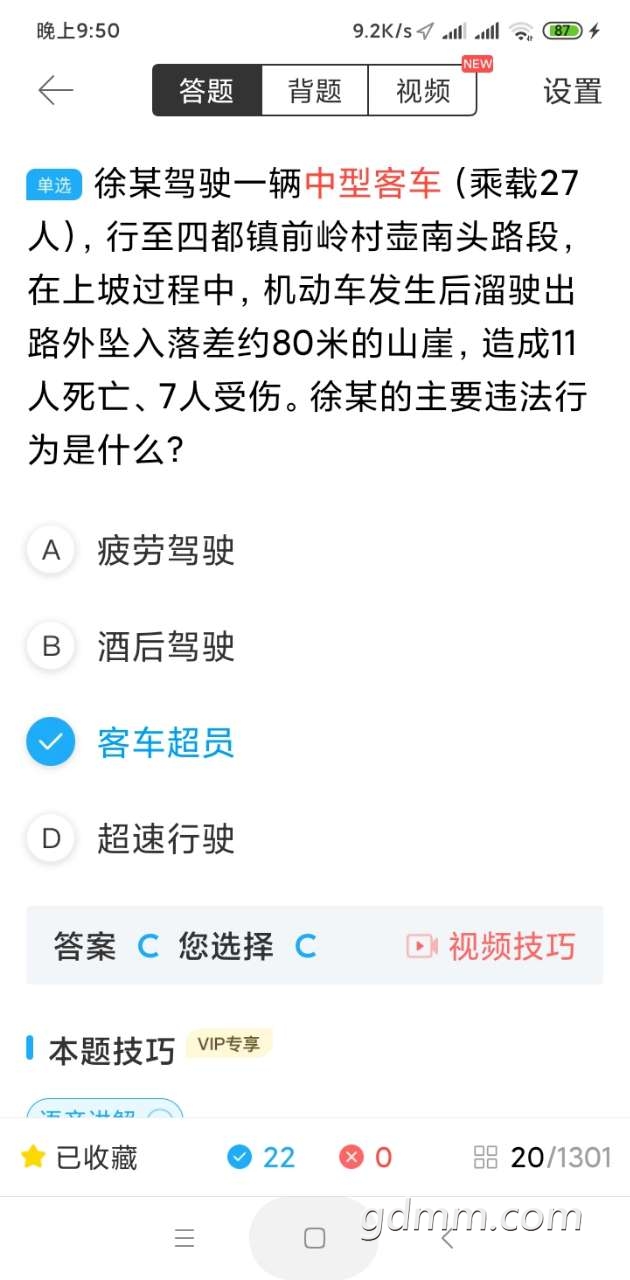Choose answer B 酒后驾驶
Screen dimensions: 630x1280
[315, 647]
